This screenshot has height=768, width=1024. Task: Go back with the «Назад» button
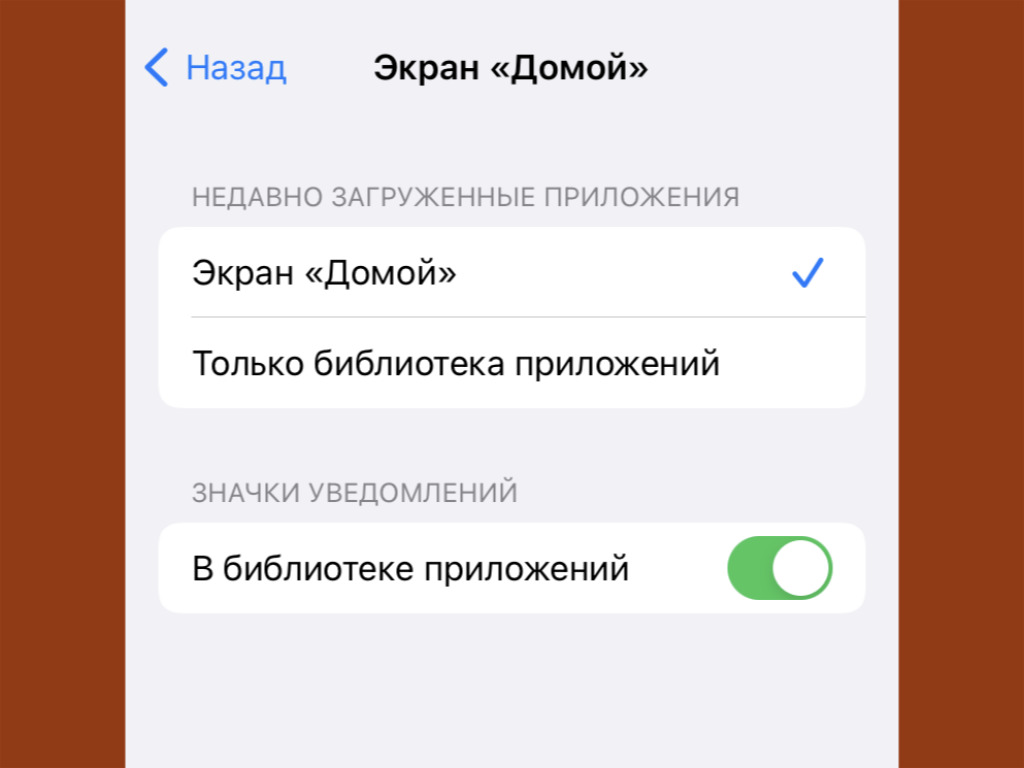tap(216, 68)
